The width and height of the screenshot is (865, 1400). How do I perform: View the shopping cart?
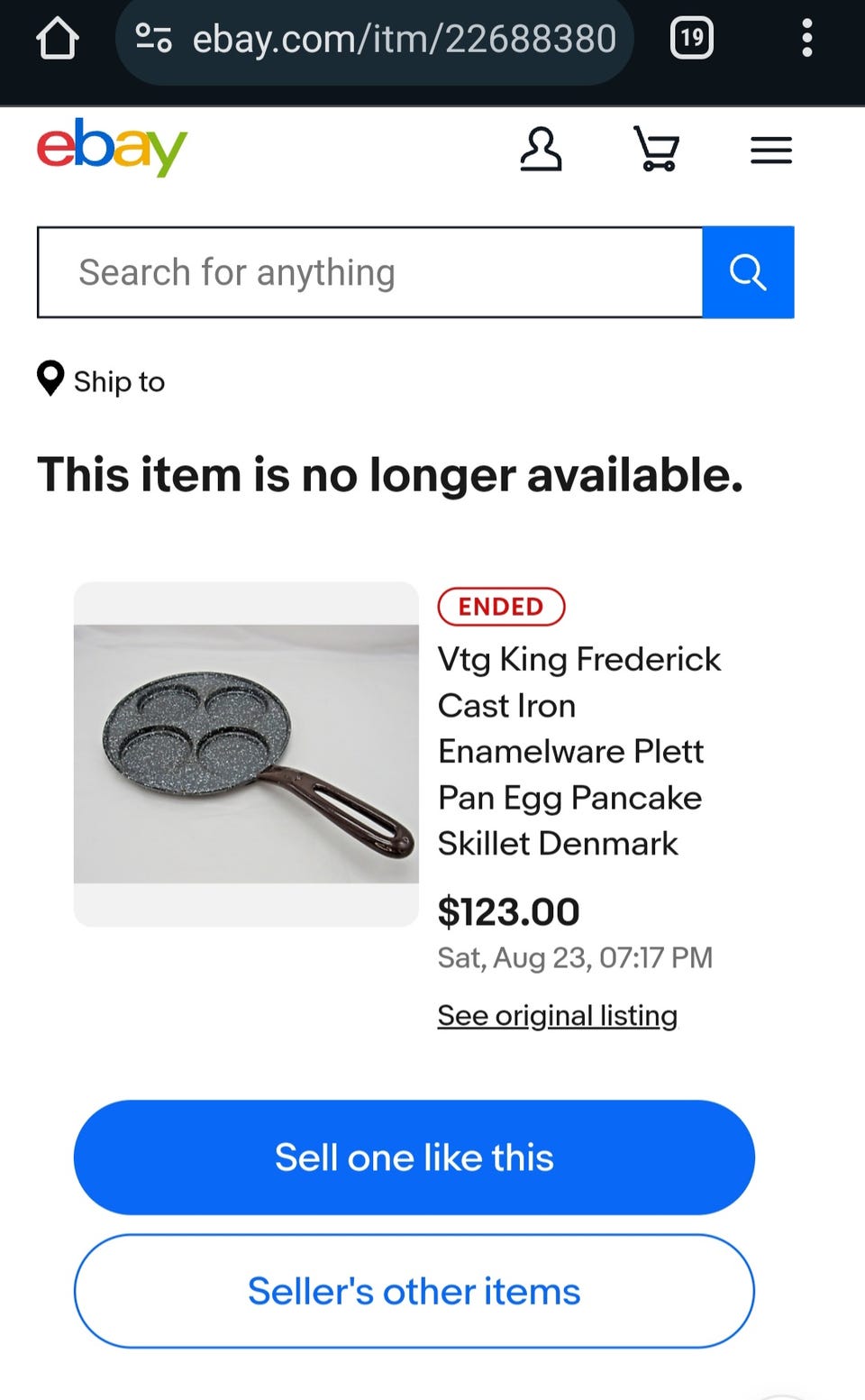point(656,149)
